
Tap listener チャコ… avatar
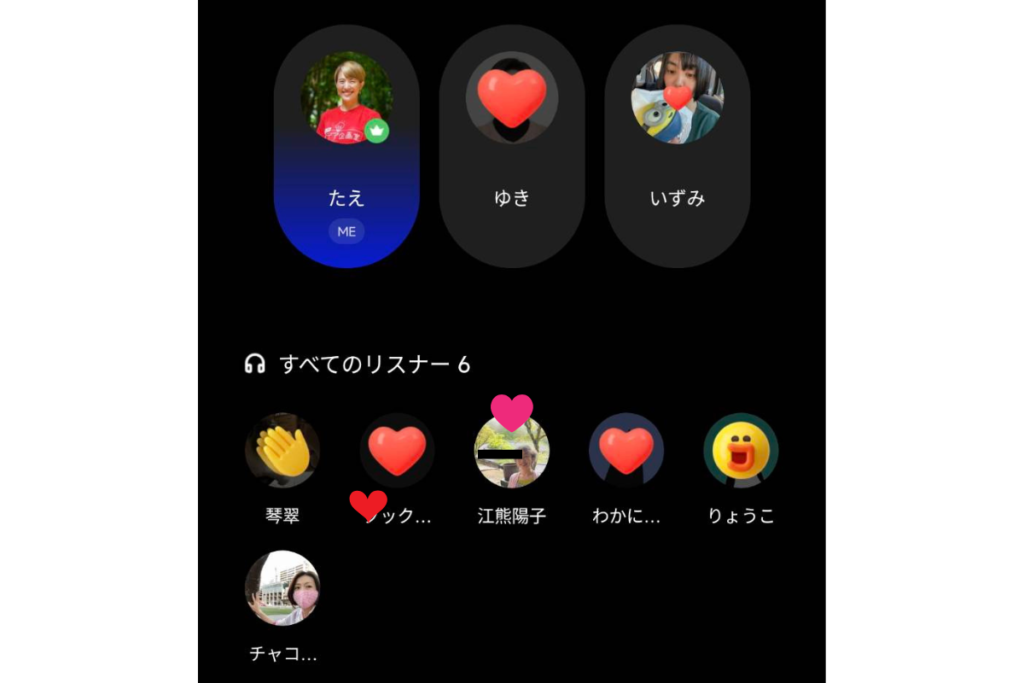[x=282, y=588]
